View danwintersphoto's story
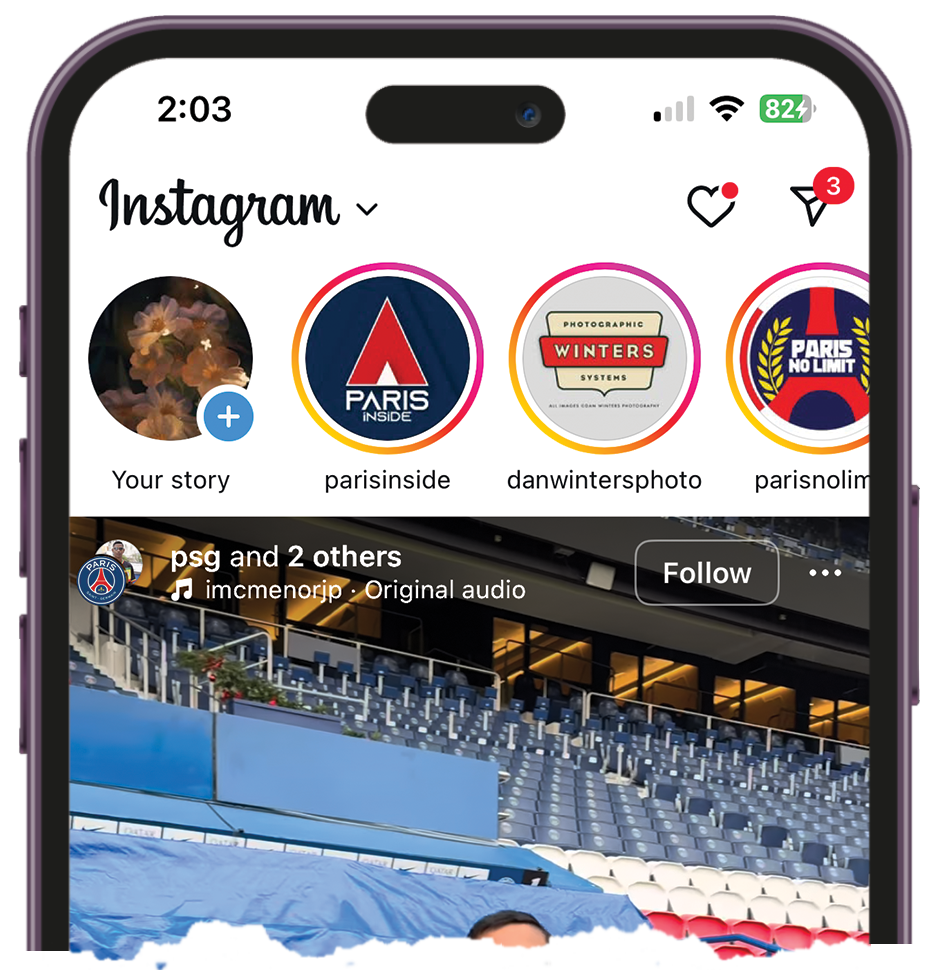The image size is (938, 970). [x=603, y=358]
